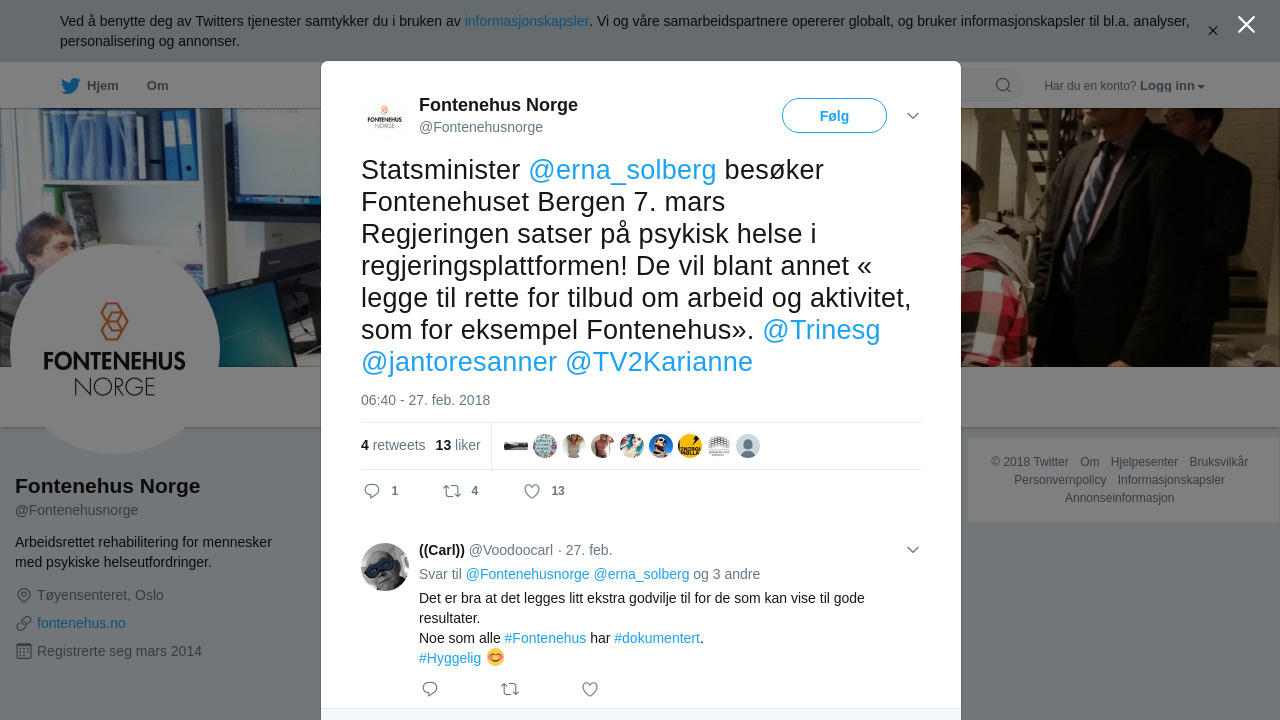Visit the fontenehus.no website link

coord(81,623)
